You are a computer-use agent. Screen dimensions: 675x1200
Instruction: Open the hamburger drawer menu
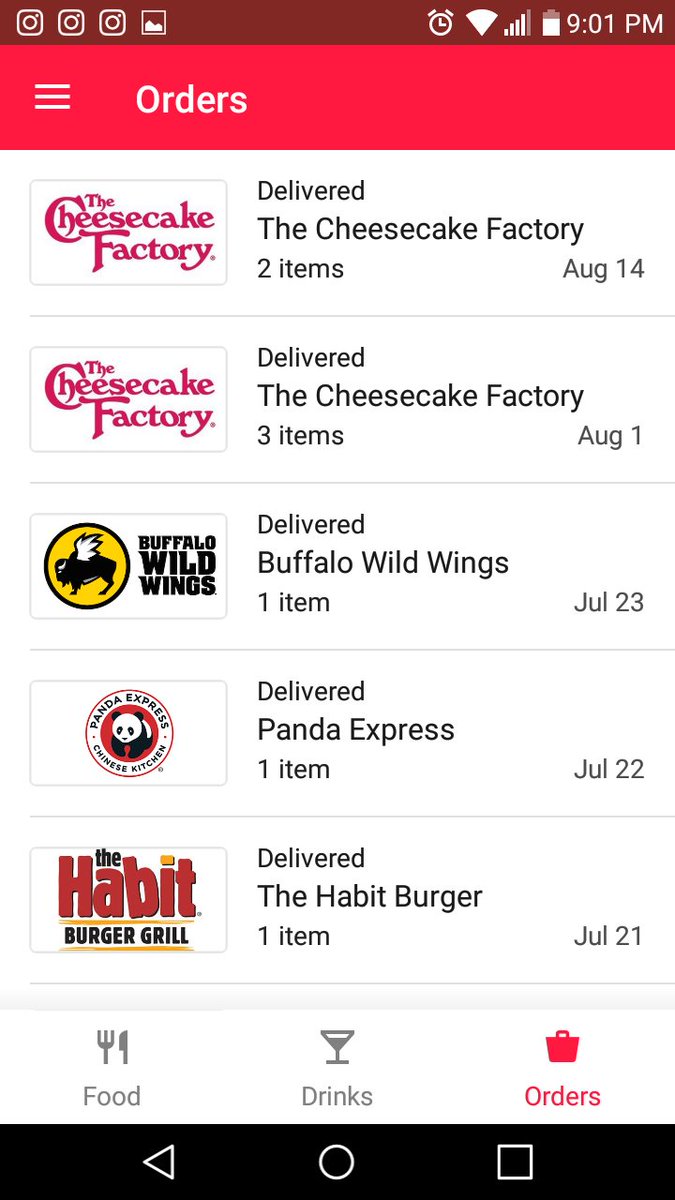(52, 98)
